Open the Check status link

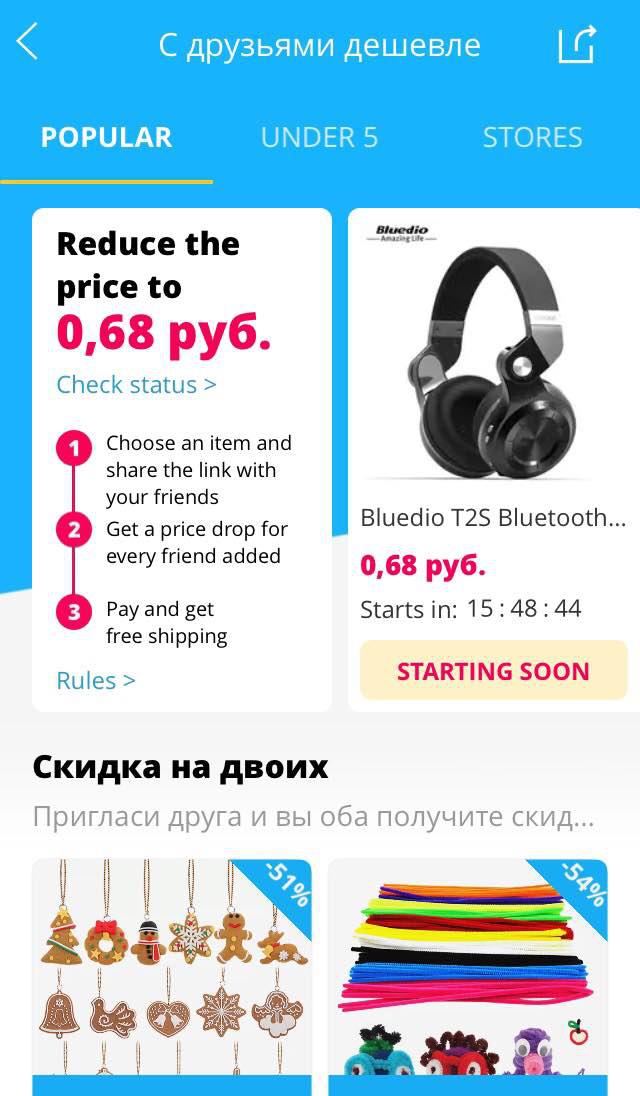point(136,384)
